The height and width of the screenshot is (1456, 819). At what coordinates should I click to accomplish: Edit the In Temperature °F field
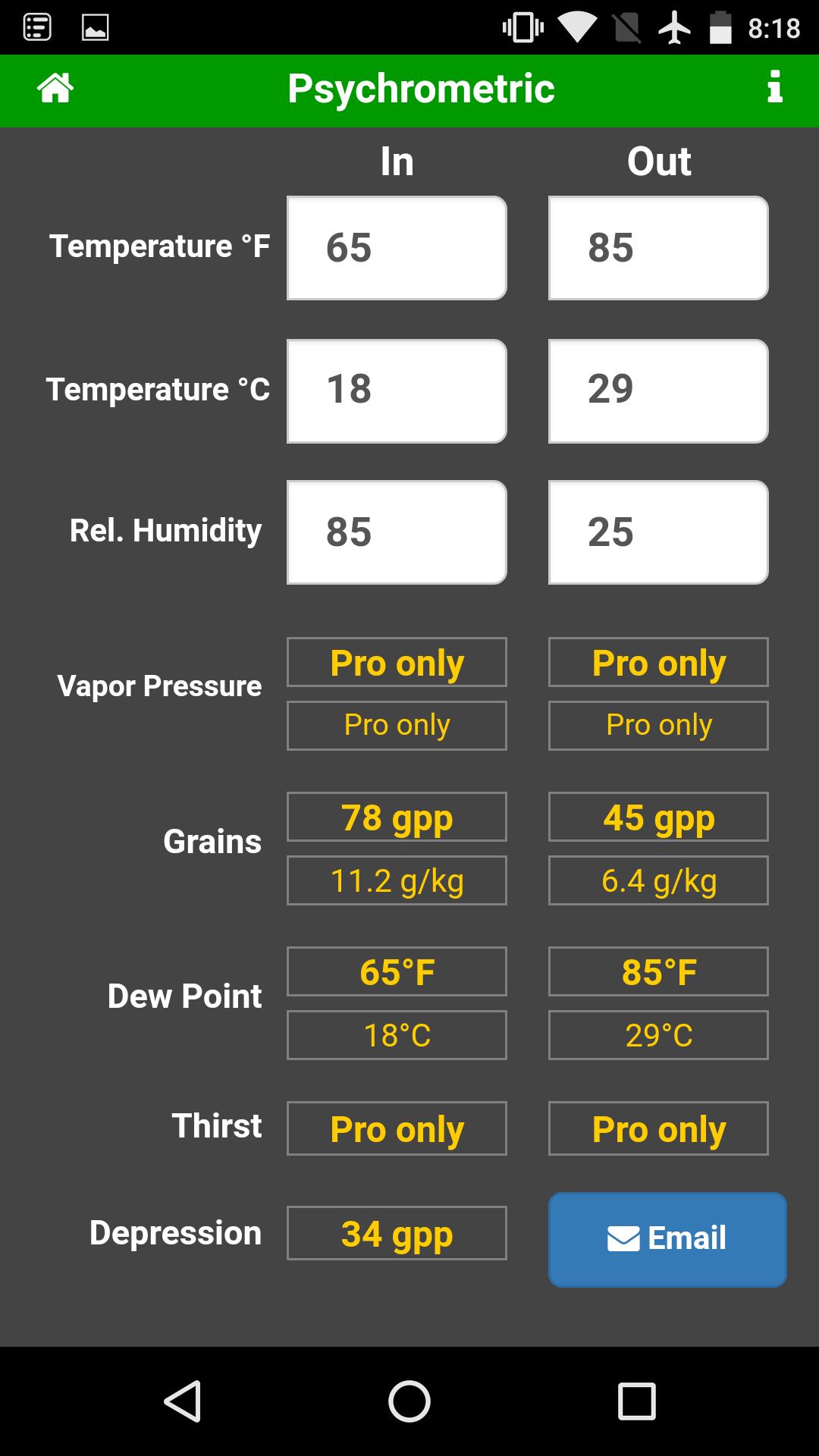tap(397, 248)
